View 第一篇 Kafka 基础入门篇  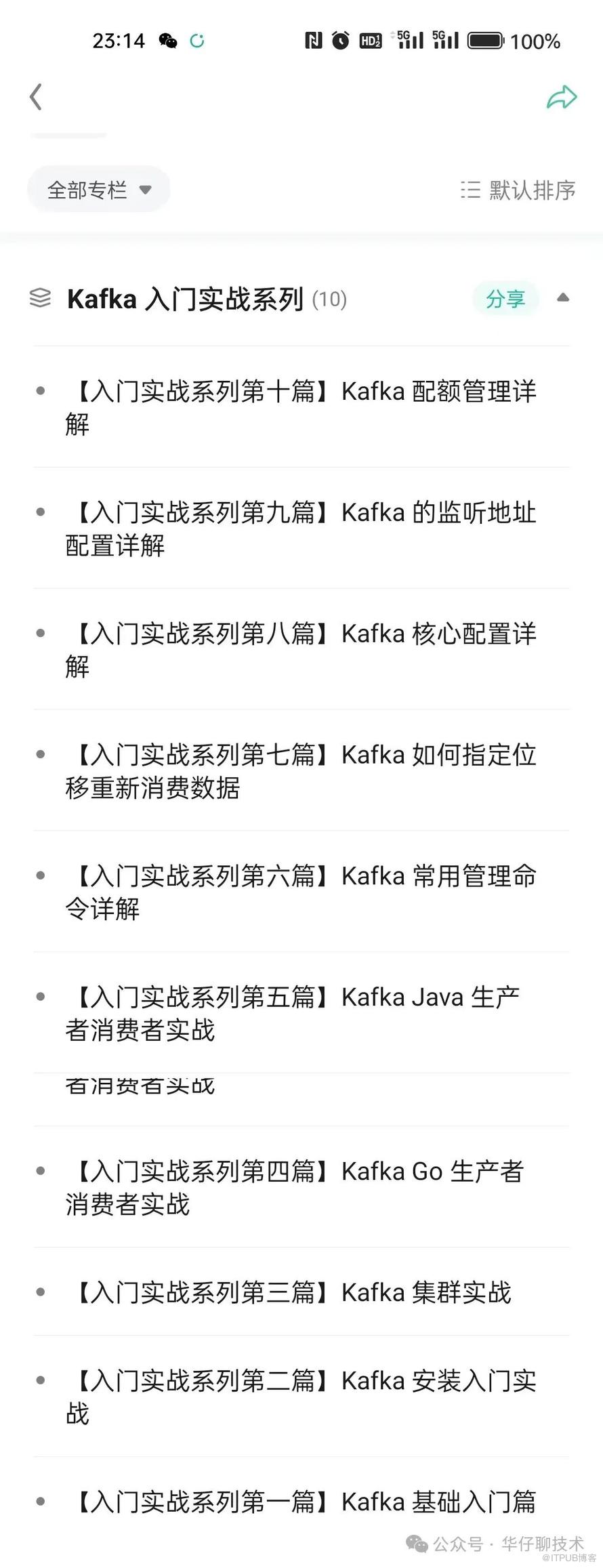[301, 1502]
